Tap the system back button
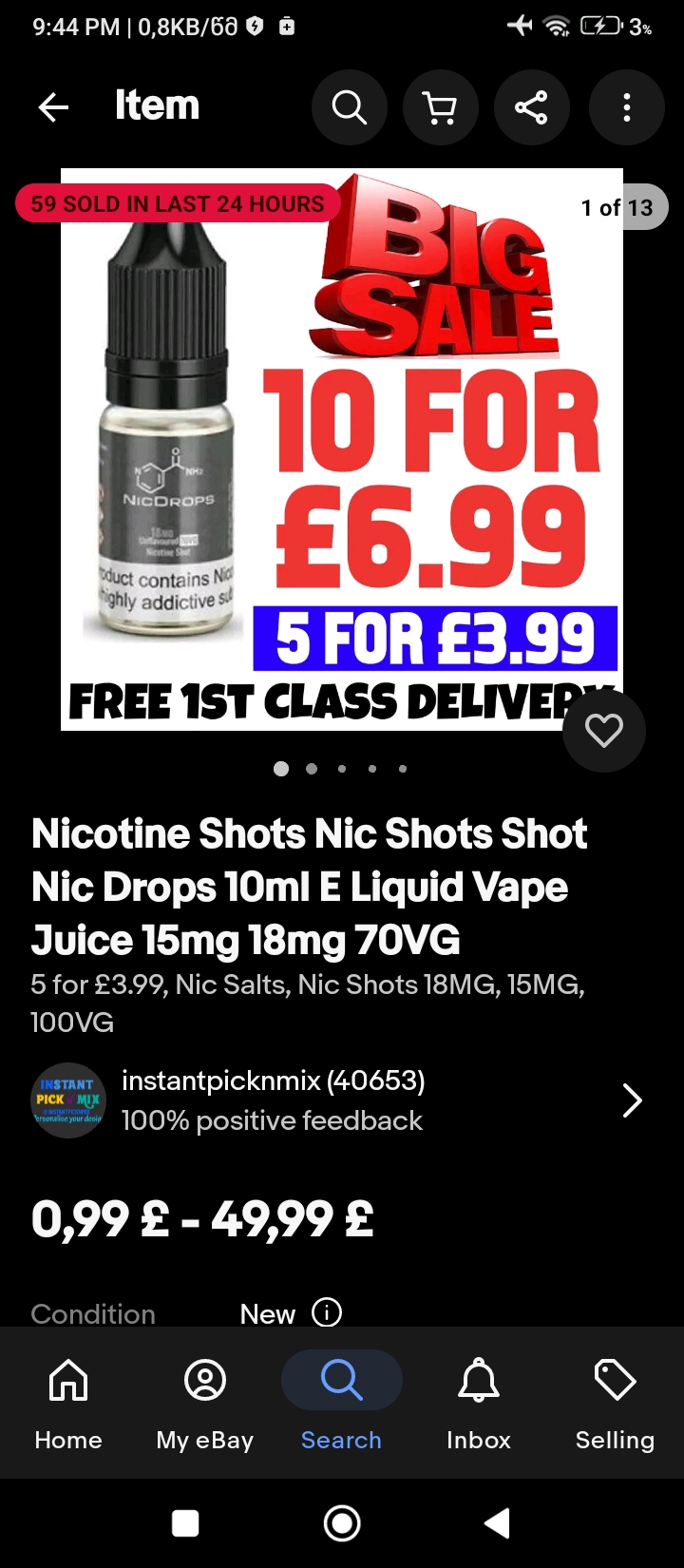 (x=497, y=1523)
